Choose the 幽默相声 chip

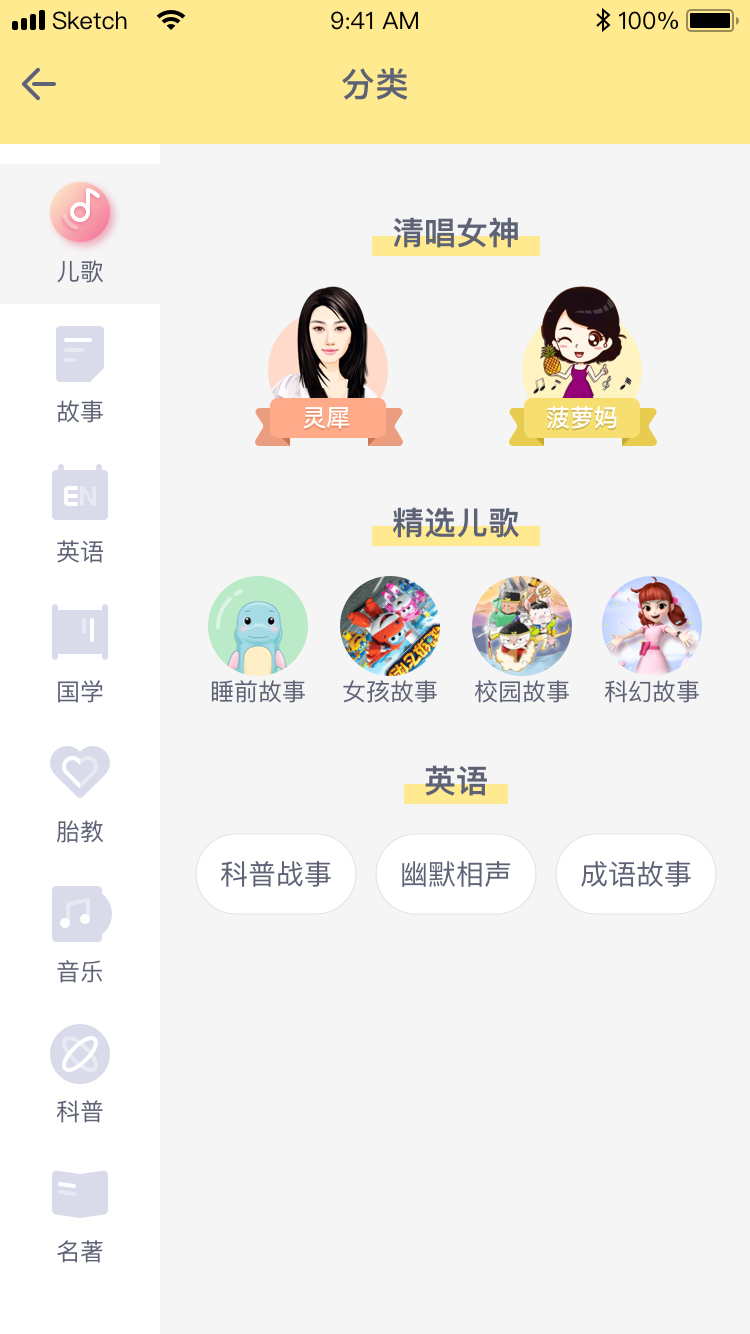click(456, 874)
